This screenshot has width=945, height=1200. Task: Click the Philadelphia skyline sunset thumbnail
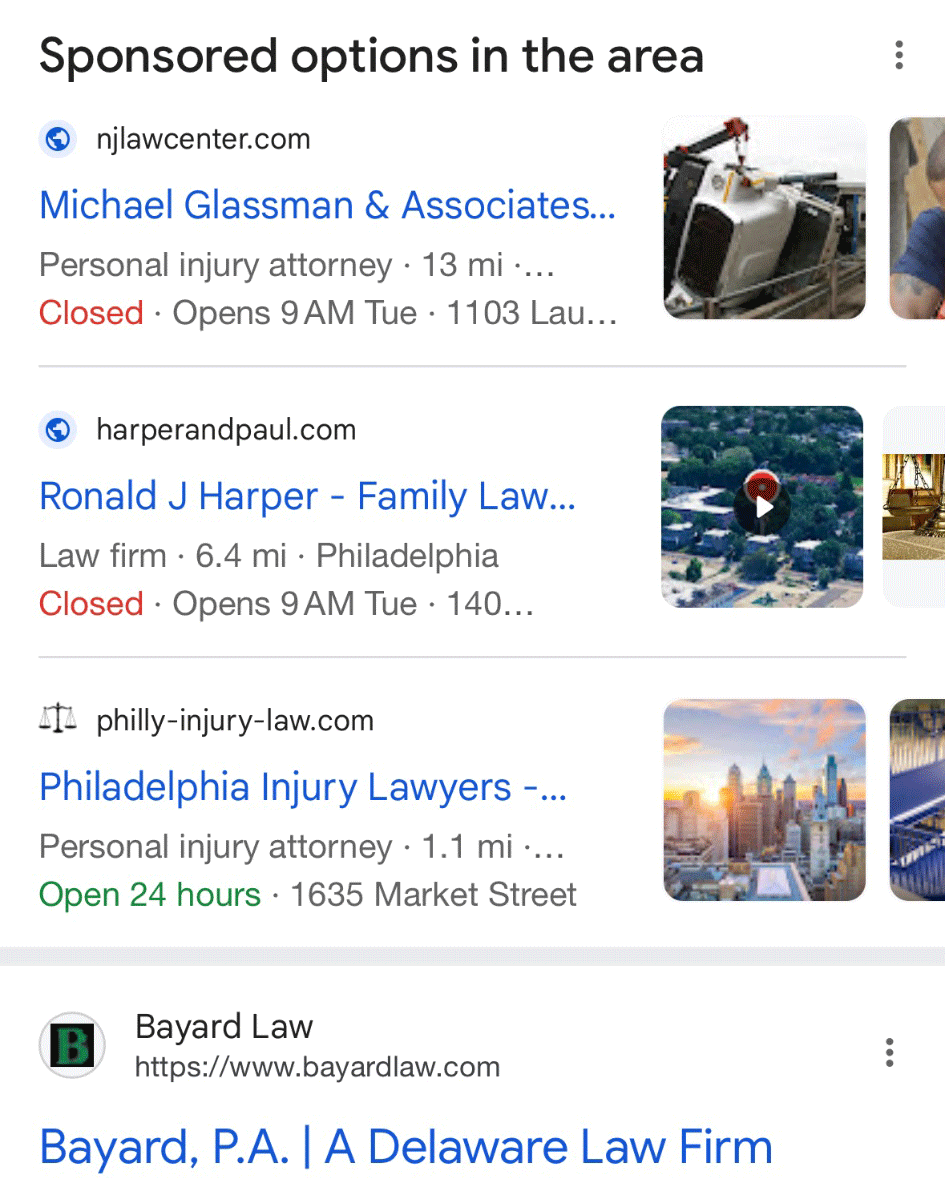pyautogui.click(x=764, y=799)
